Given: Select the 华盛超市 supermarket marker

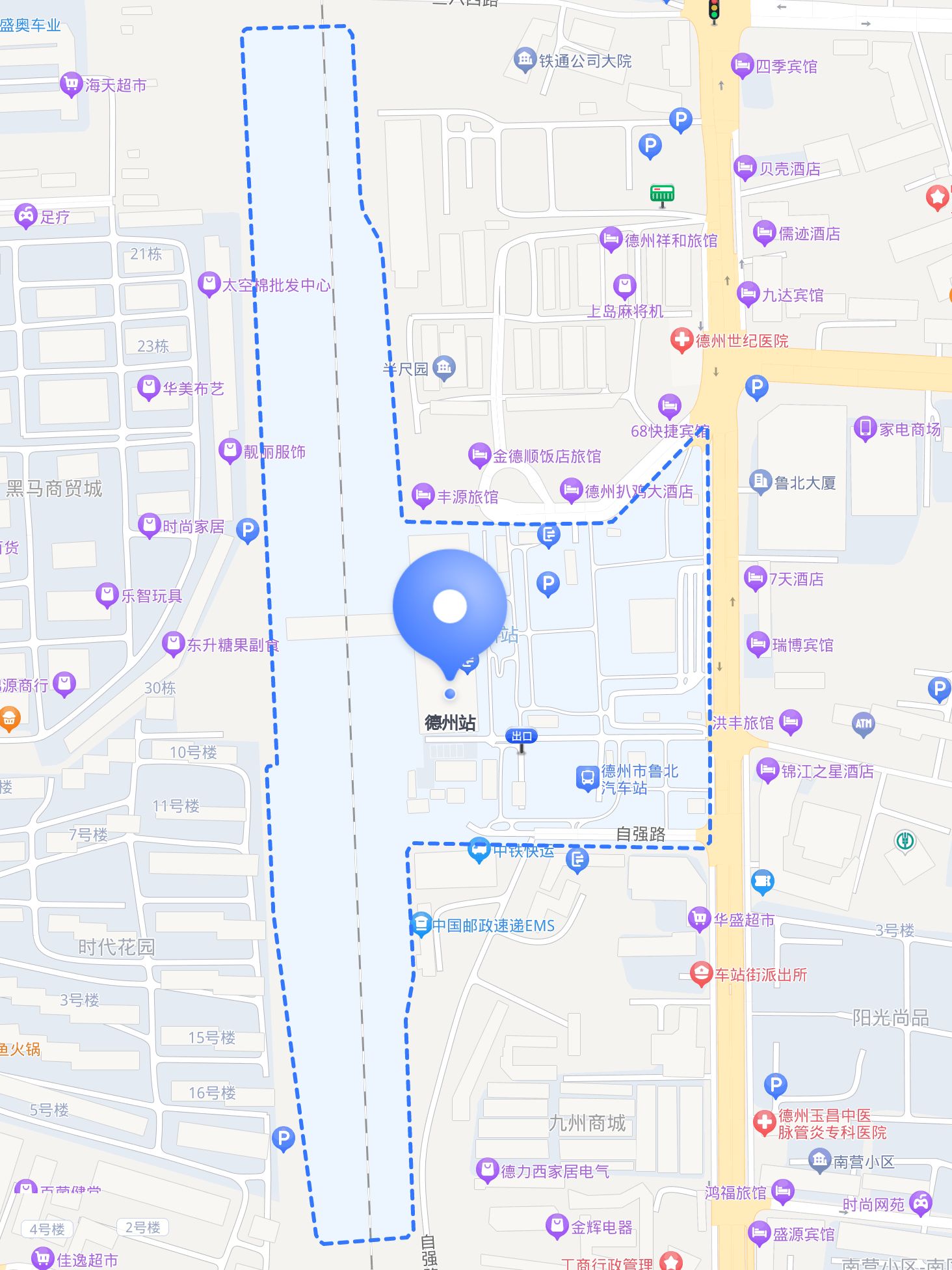Looking at the screenshot, I should (x=700, y=919).
